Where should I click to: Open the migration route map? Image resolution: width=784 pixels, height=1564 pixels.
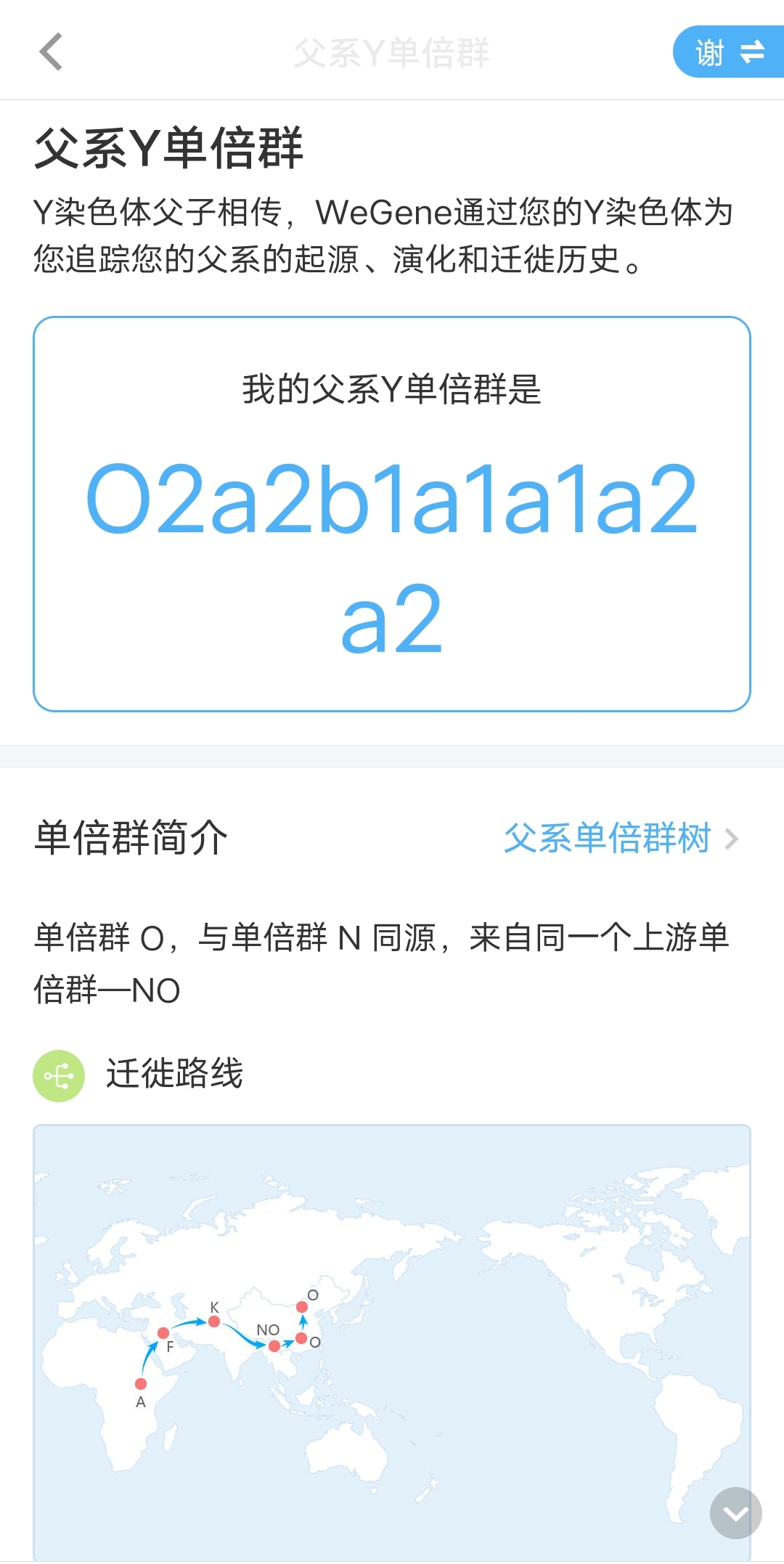(x=392, y=1343)
